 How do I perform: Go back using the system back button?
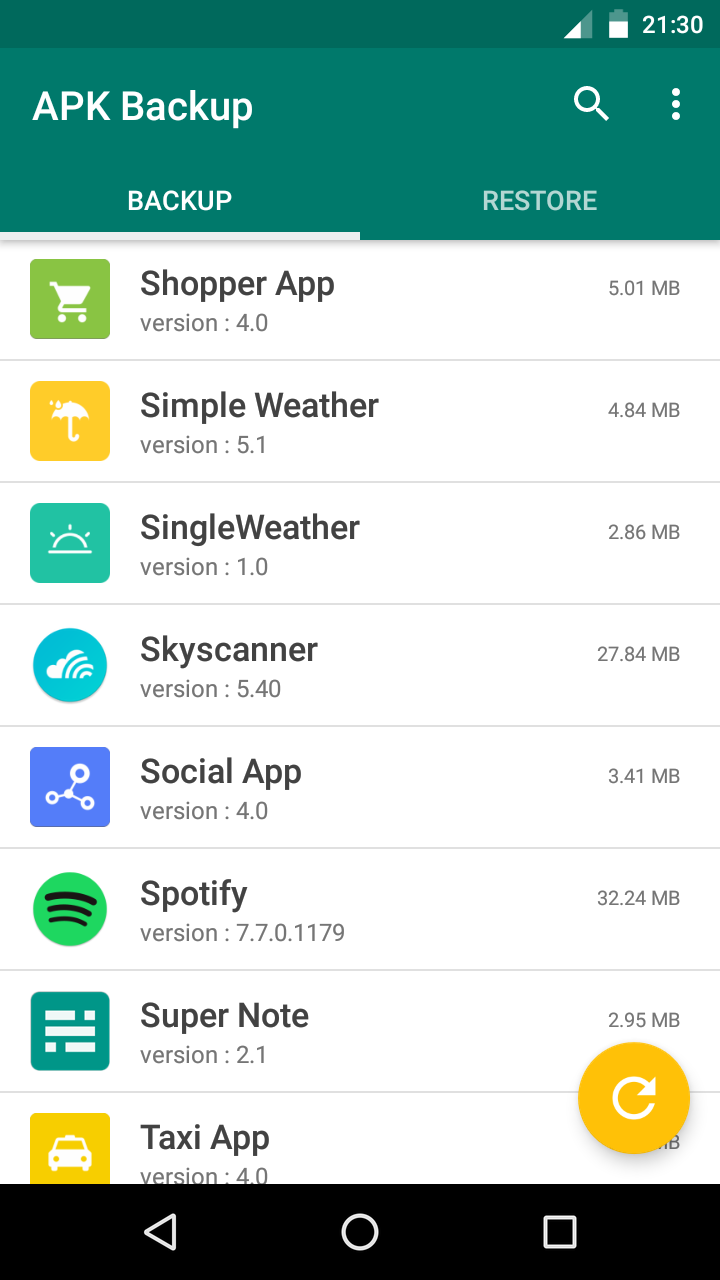(160, 1232)
